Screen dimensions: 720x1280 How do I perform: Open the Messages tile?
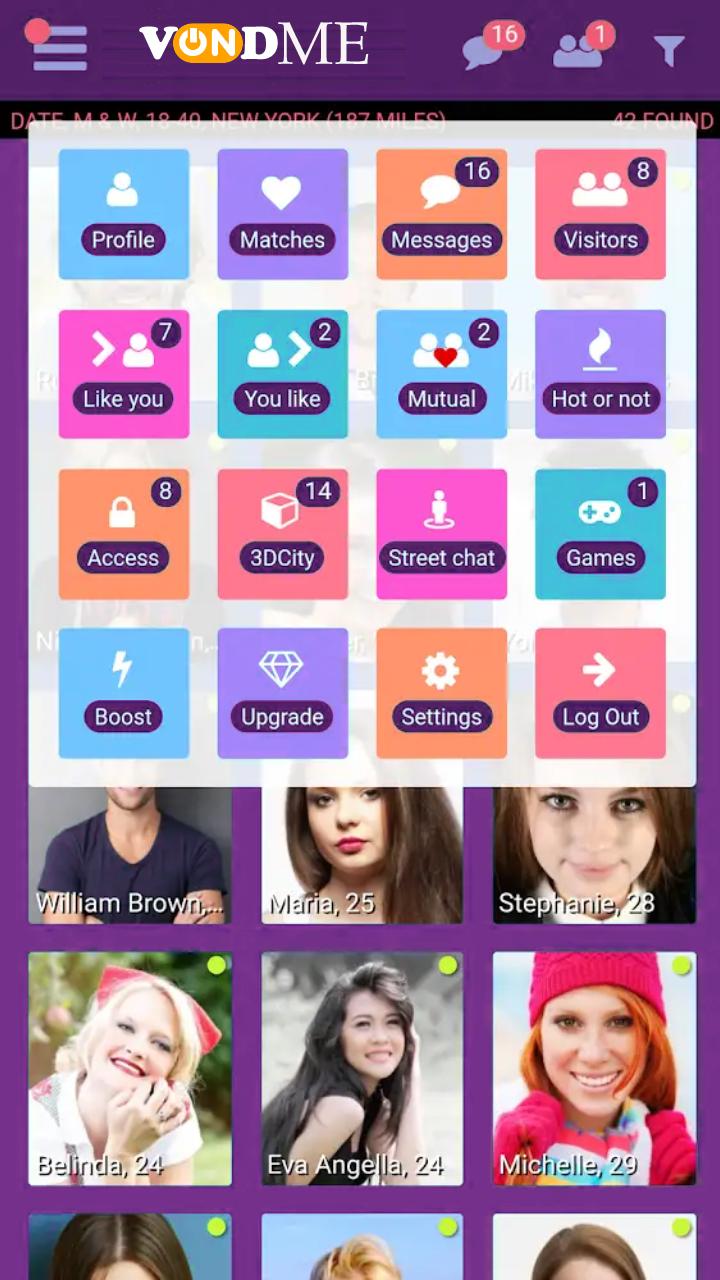coord(441,214)
